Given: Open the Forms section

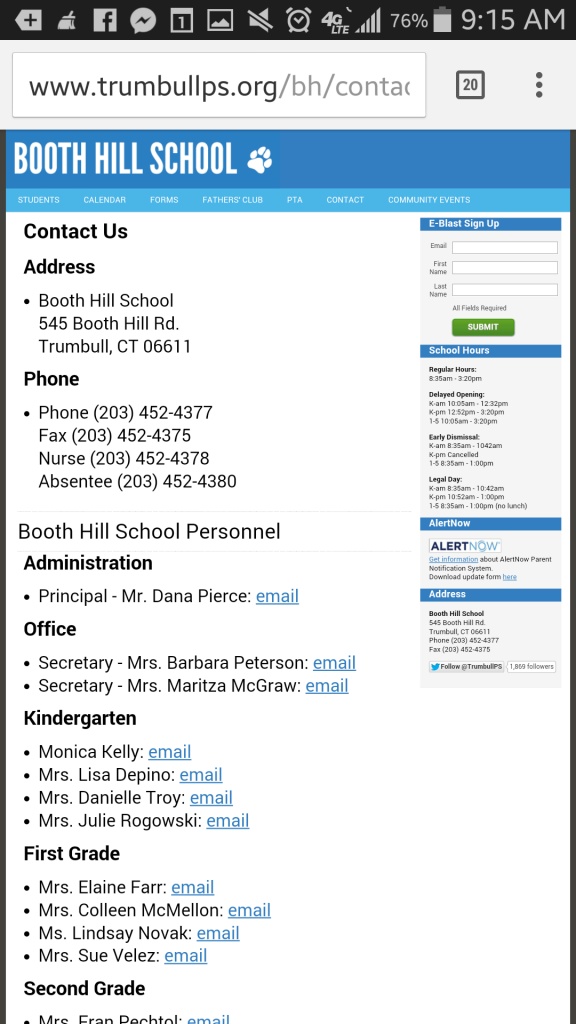Looking at the screenshot, I should coord(164,200).
